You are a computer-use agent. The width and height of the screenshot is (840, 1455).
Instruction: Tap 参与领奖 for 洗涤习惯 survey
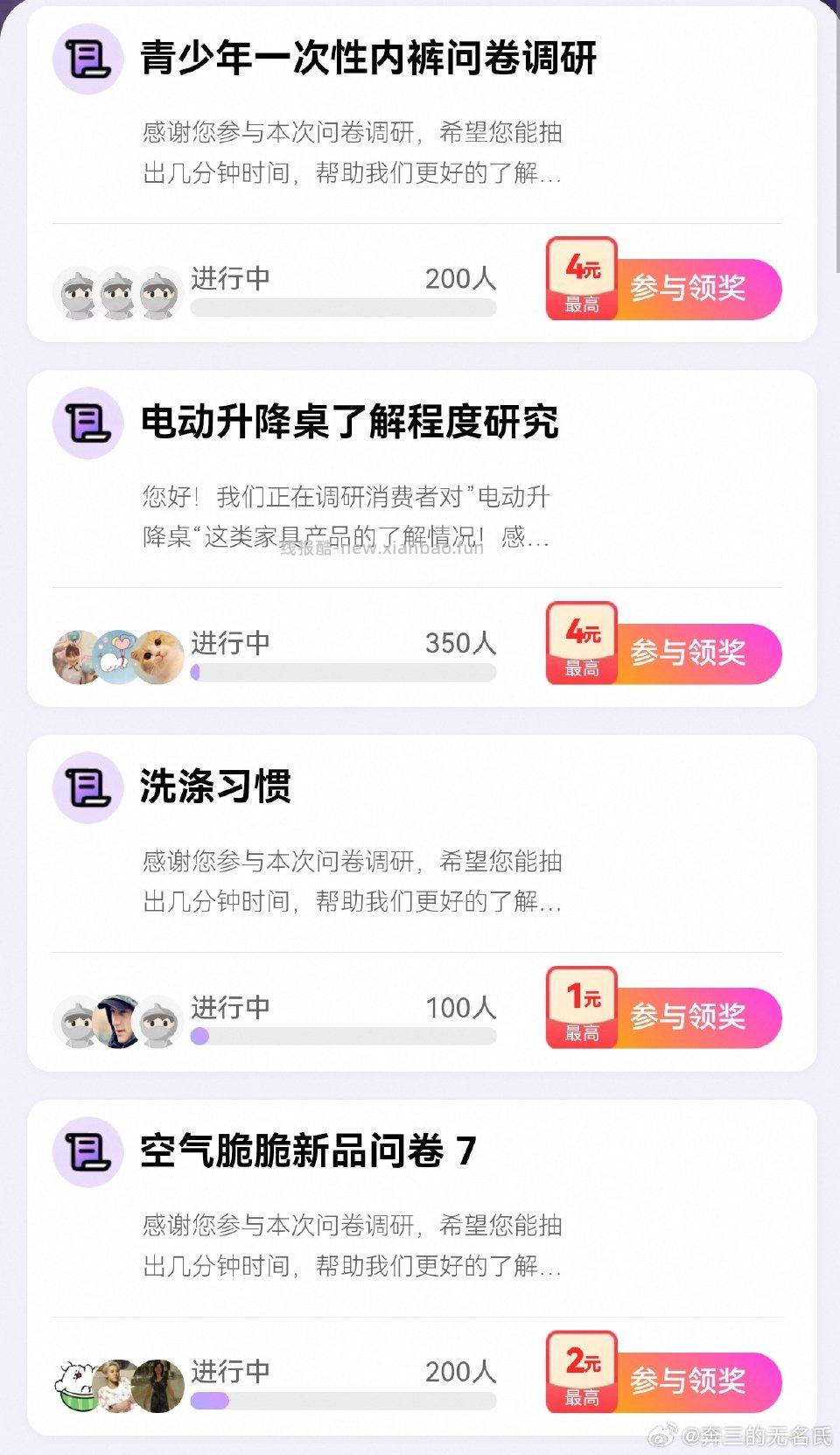click(688, 1017)
